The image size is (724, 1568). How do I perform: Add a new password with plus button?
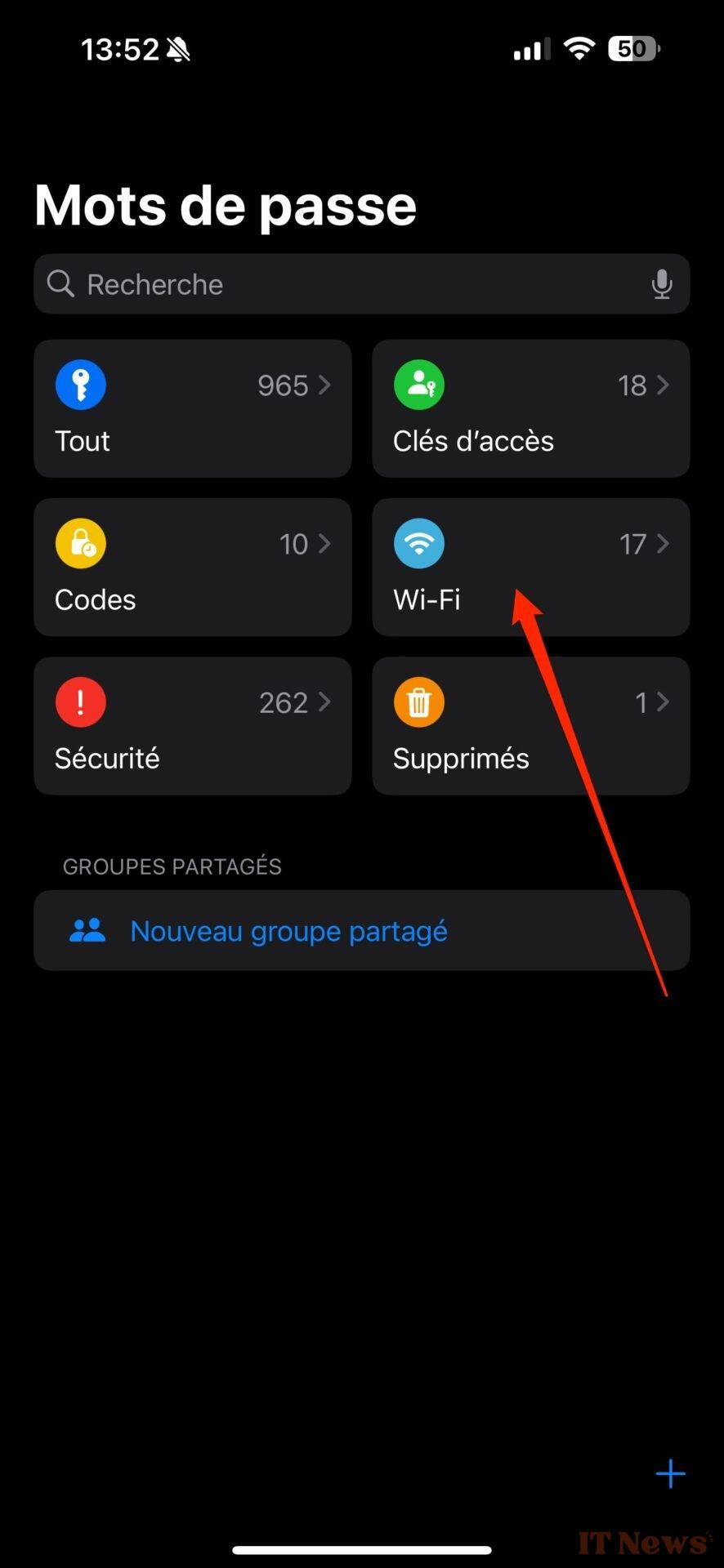[670, 1473]
